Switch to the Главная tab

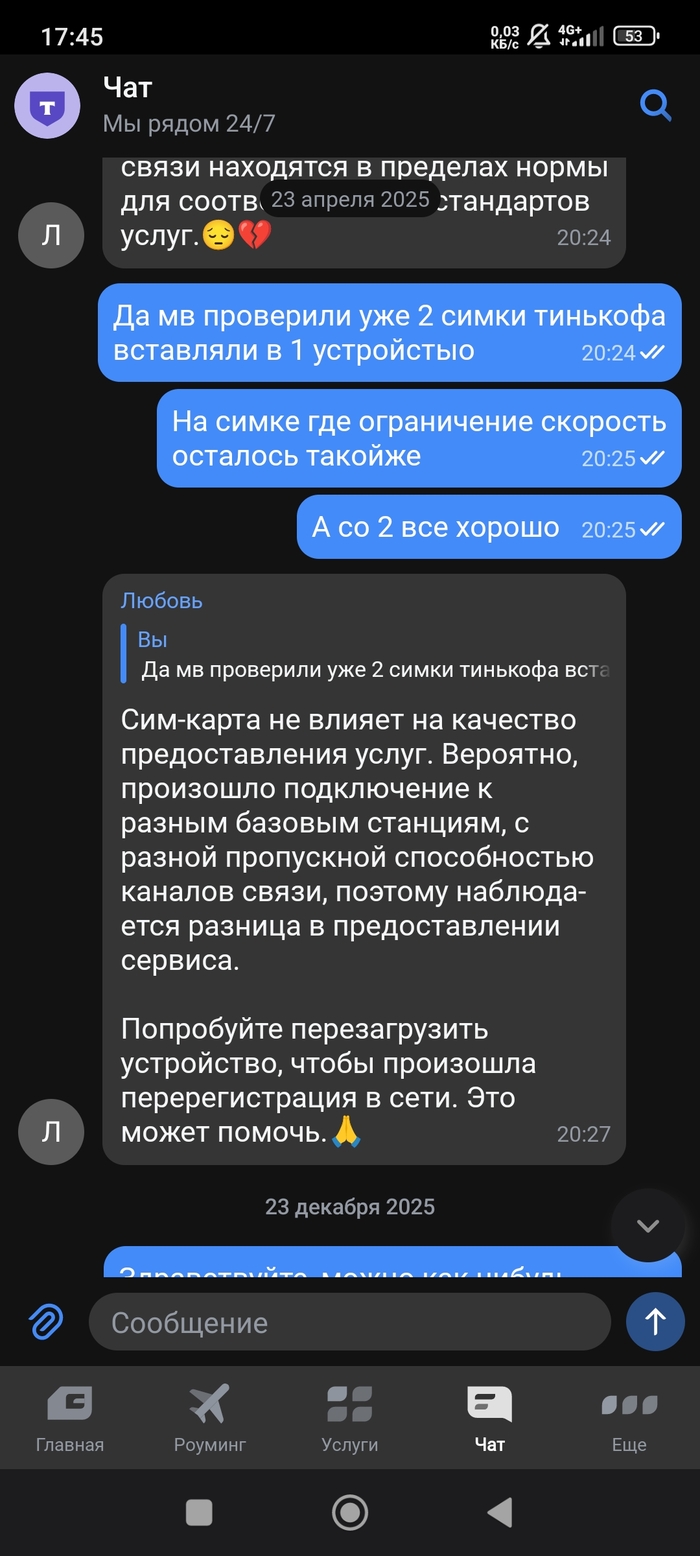(70, 1418)
